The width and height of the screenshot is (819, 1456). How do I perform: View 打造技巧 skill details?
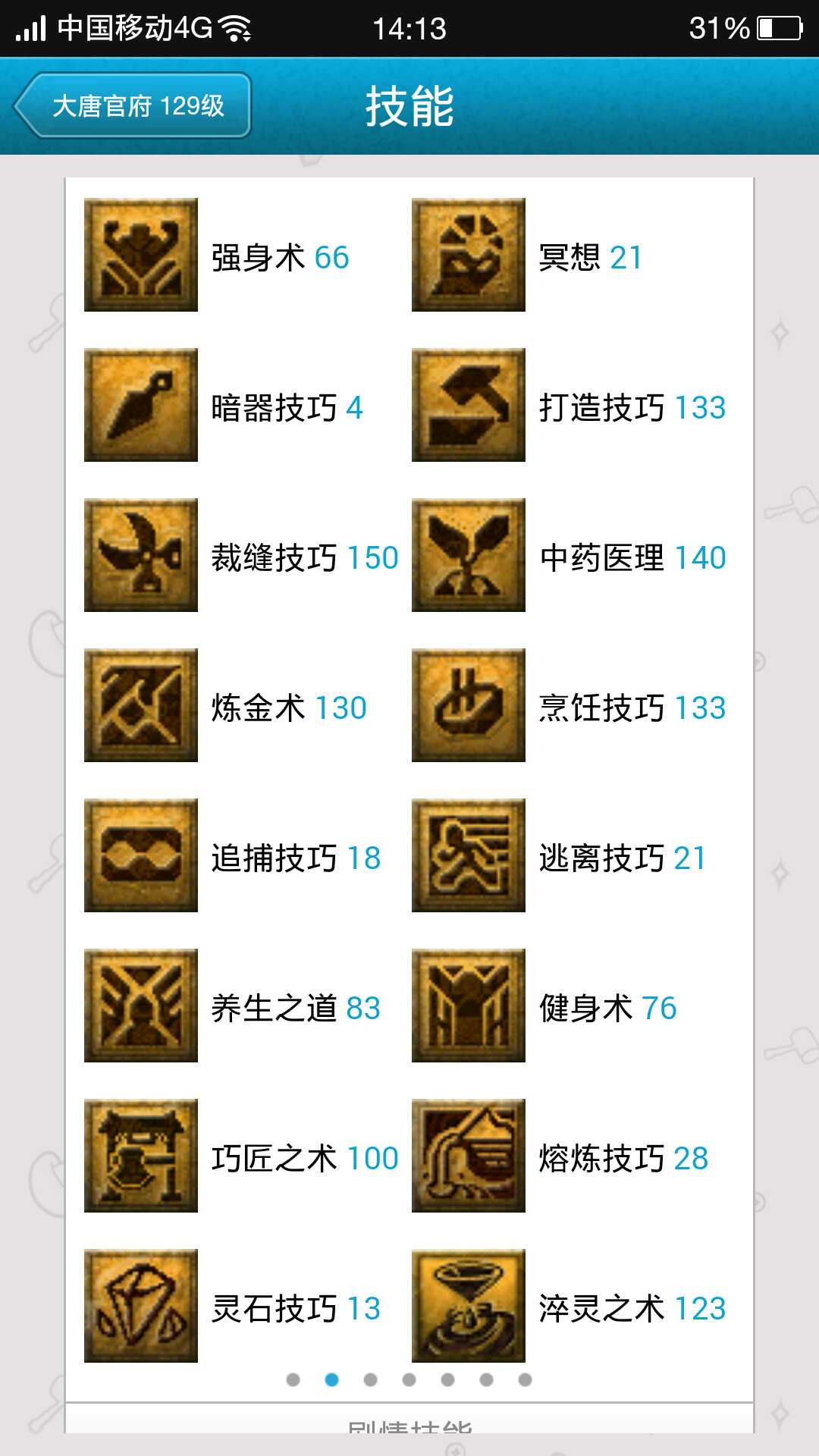tap(469, 405)
